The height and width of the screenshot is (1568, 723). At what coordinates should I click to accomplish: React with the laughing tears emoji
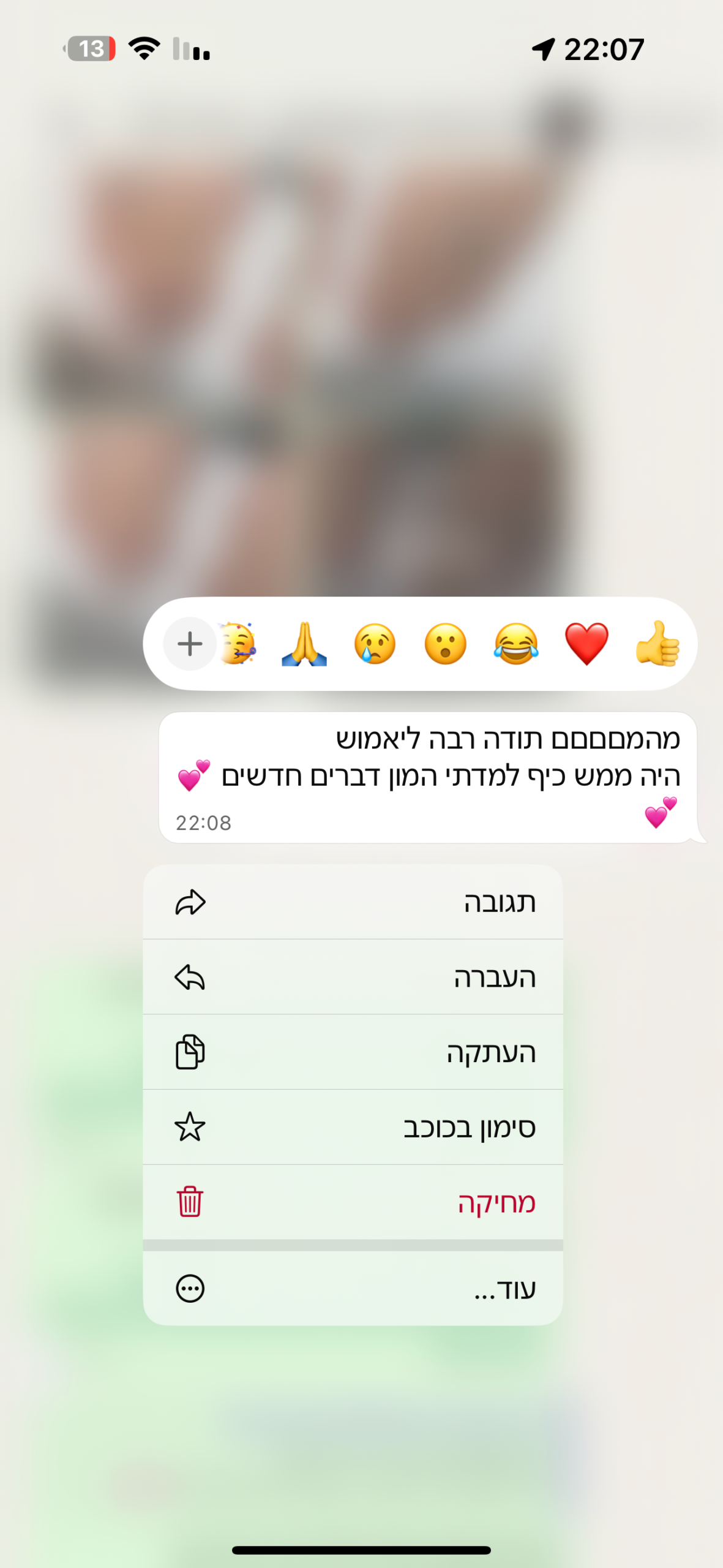[516, 644]
